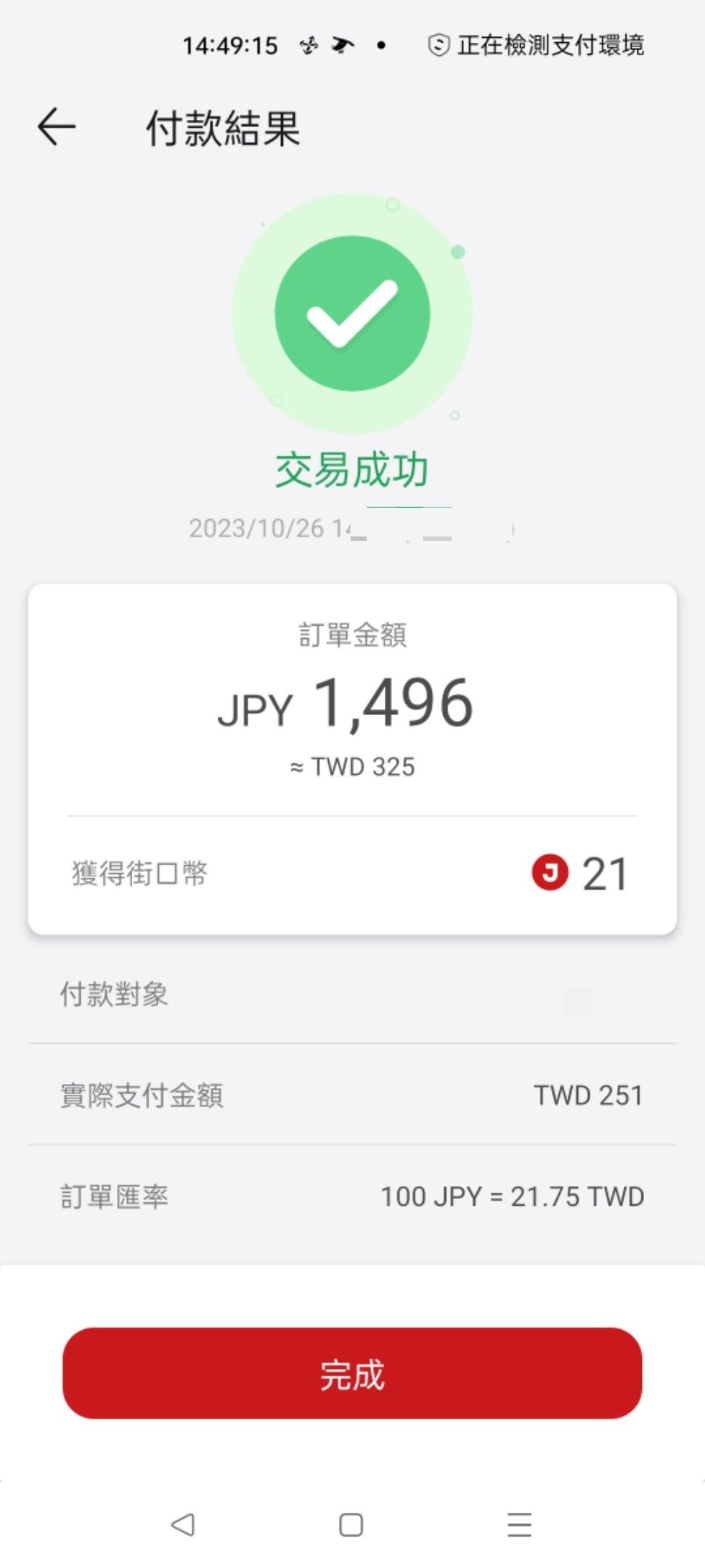Go to the system home screen
The width and height of the screenshot is (705, 1568).
click(x=351, y=1524)
